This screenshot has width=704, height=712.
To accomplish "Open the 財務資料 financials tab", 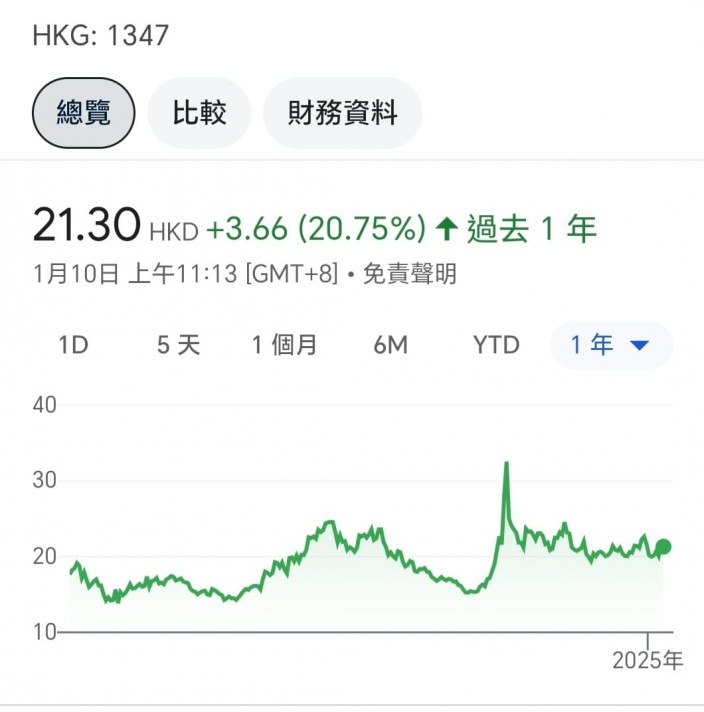I will click(342, 113).
